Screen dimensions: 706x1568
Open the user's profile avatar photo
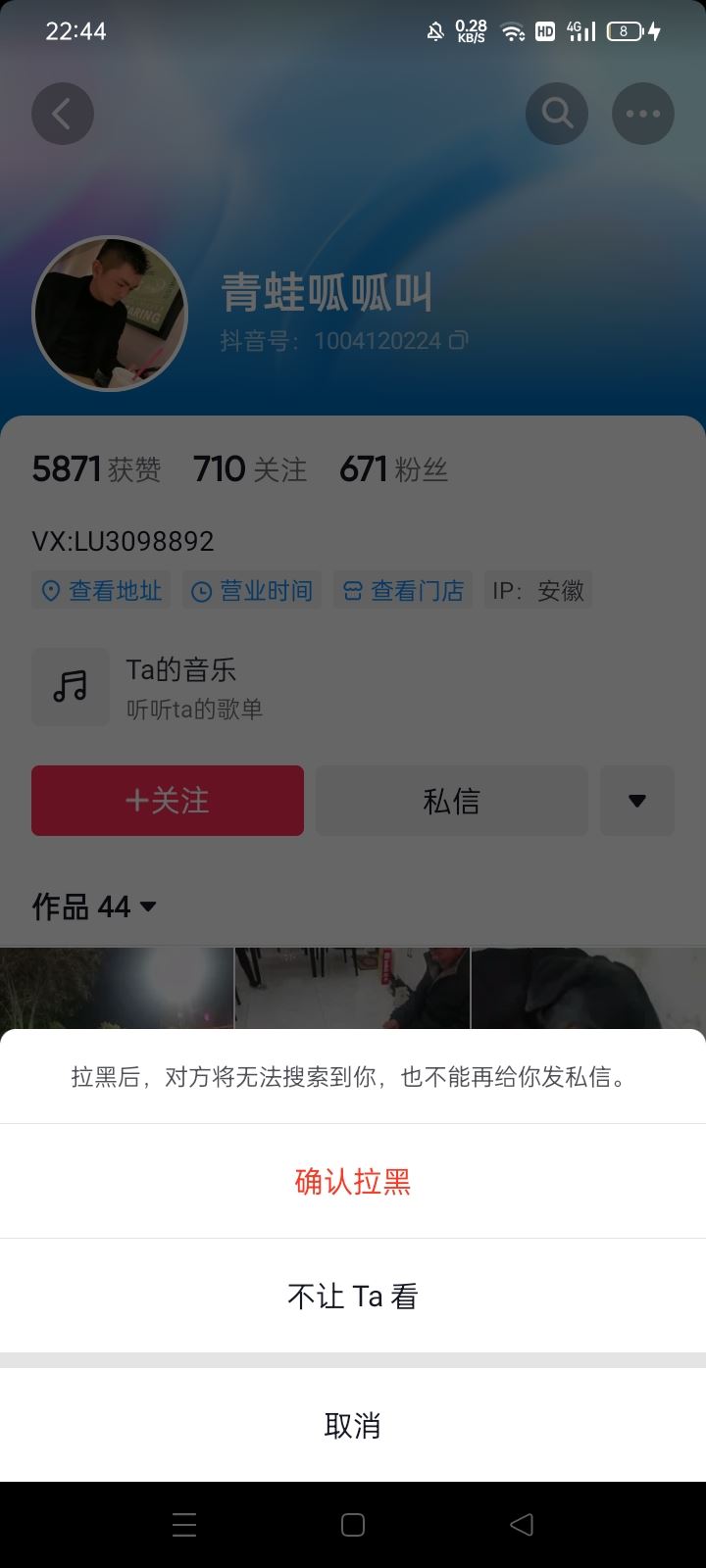(x=110, y=314)
